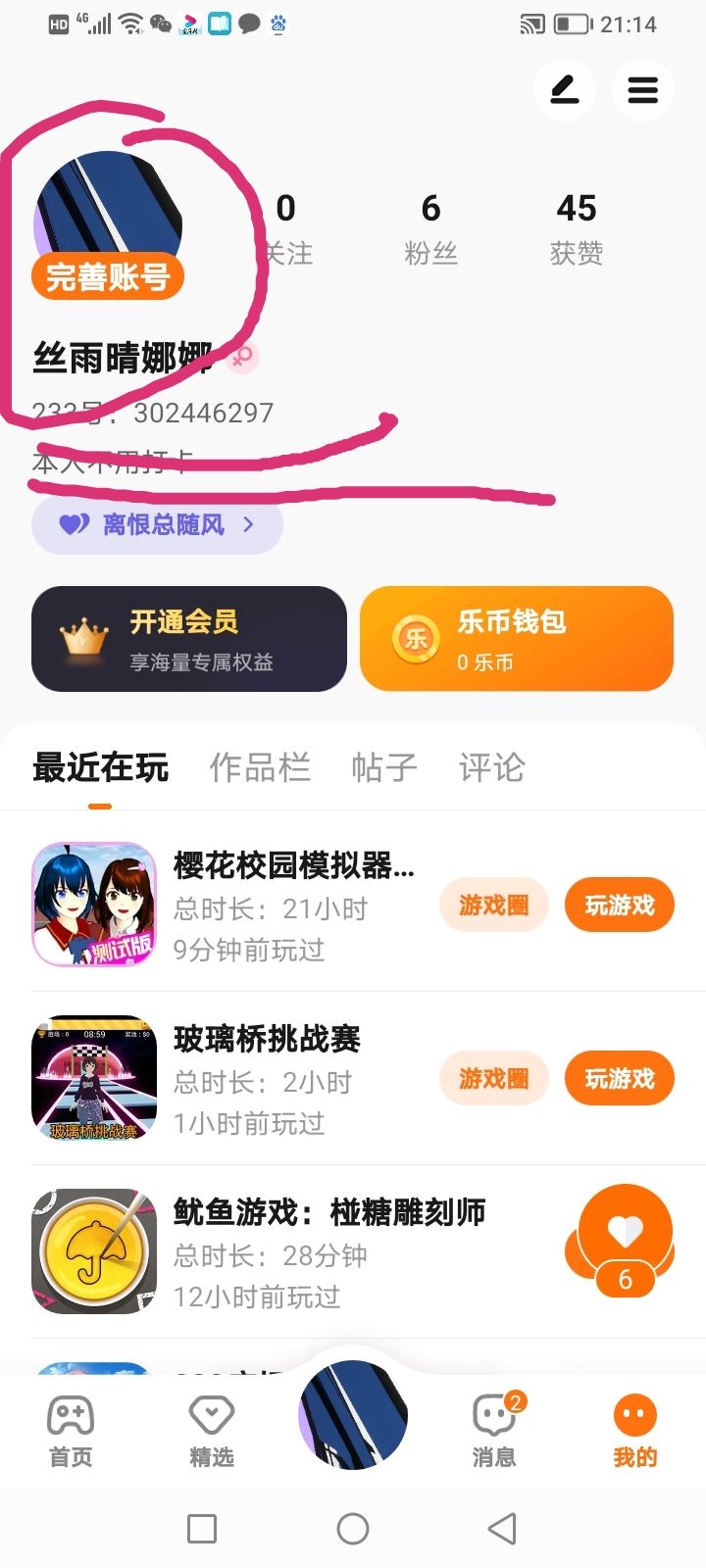Image resolution: width=706 pixels, height=1568 pixels.
Task: Switch to the 帖子 tab
Action: (383, 767)
